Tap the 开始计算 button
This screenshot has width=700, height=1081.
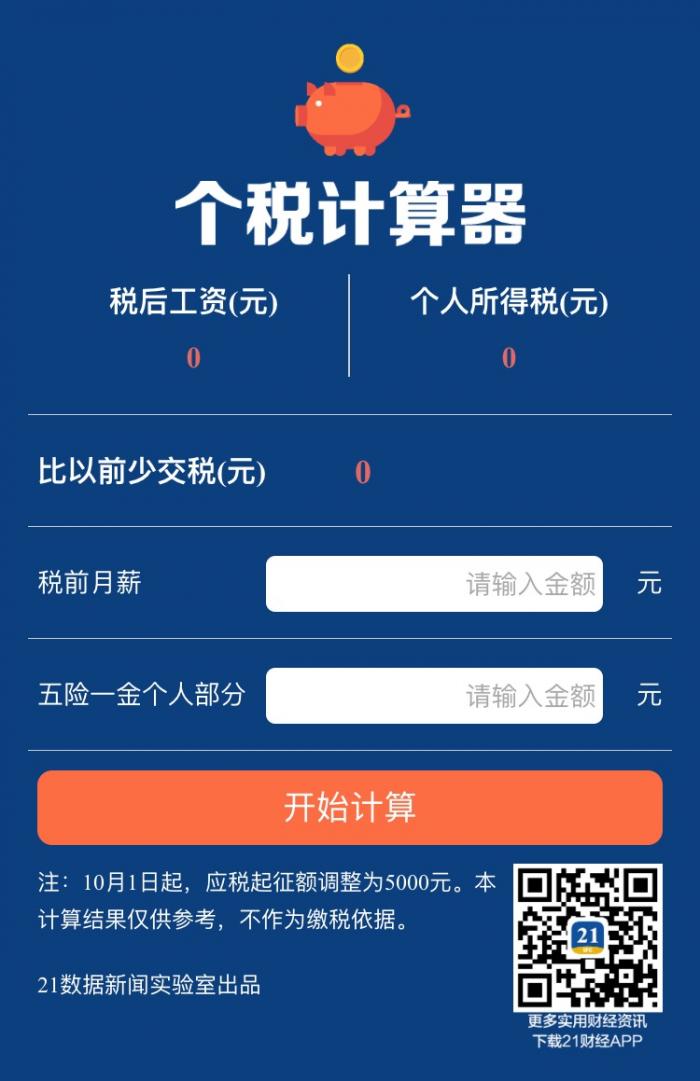(x=350, y=808)
